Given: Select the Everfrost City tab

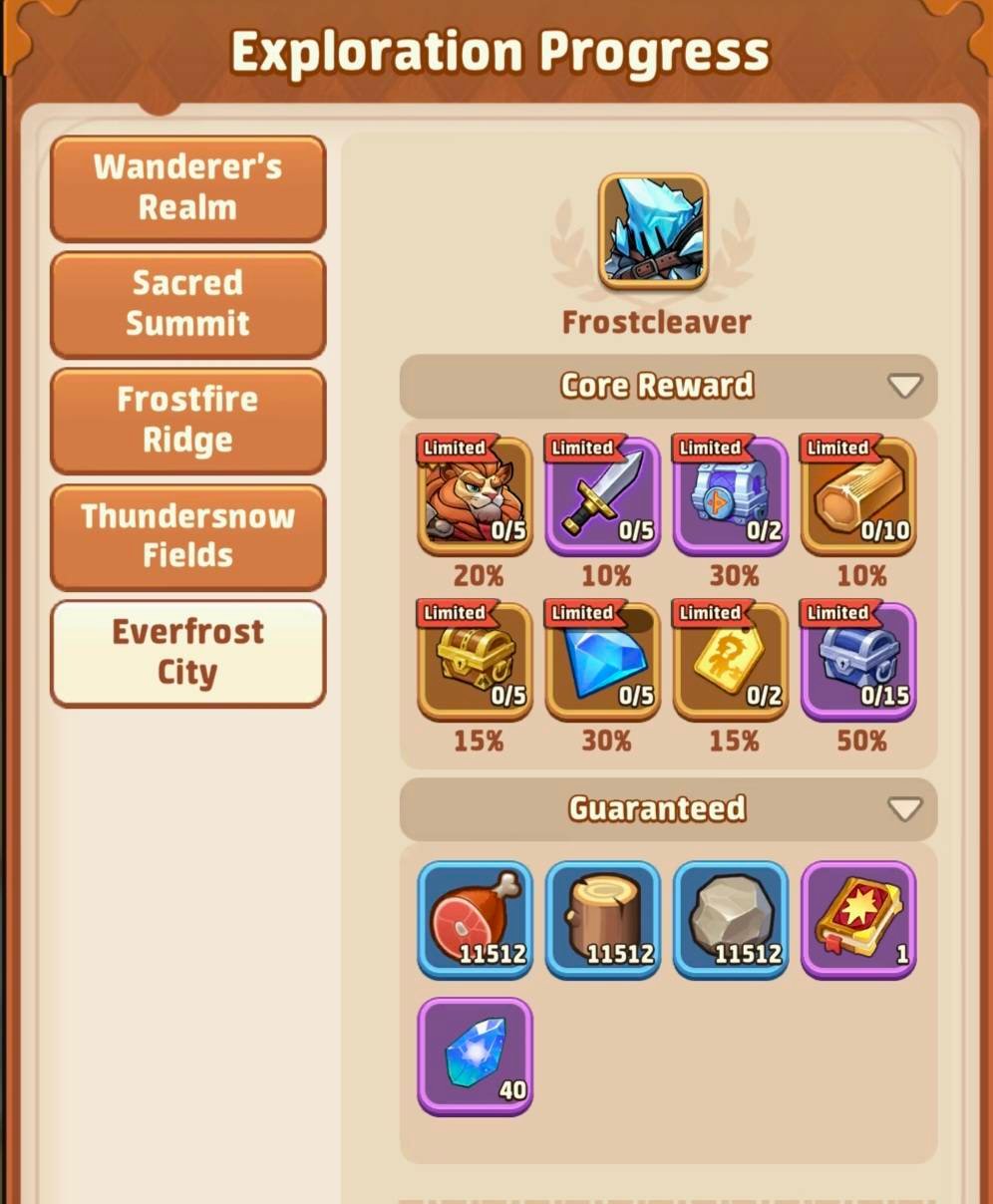Looking at the screenshot, I should [187, 653].
